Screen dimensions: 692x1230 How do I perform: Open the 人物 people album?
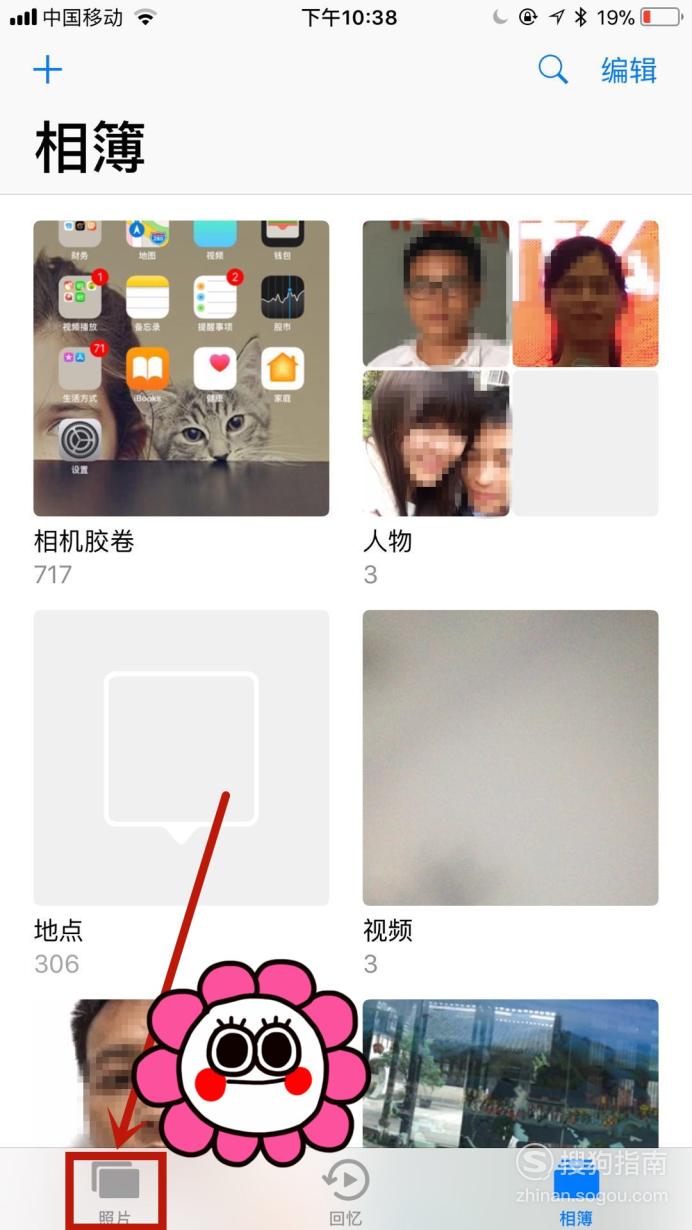[x=510, y=368]
